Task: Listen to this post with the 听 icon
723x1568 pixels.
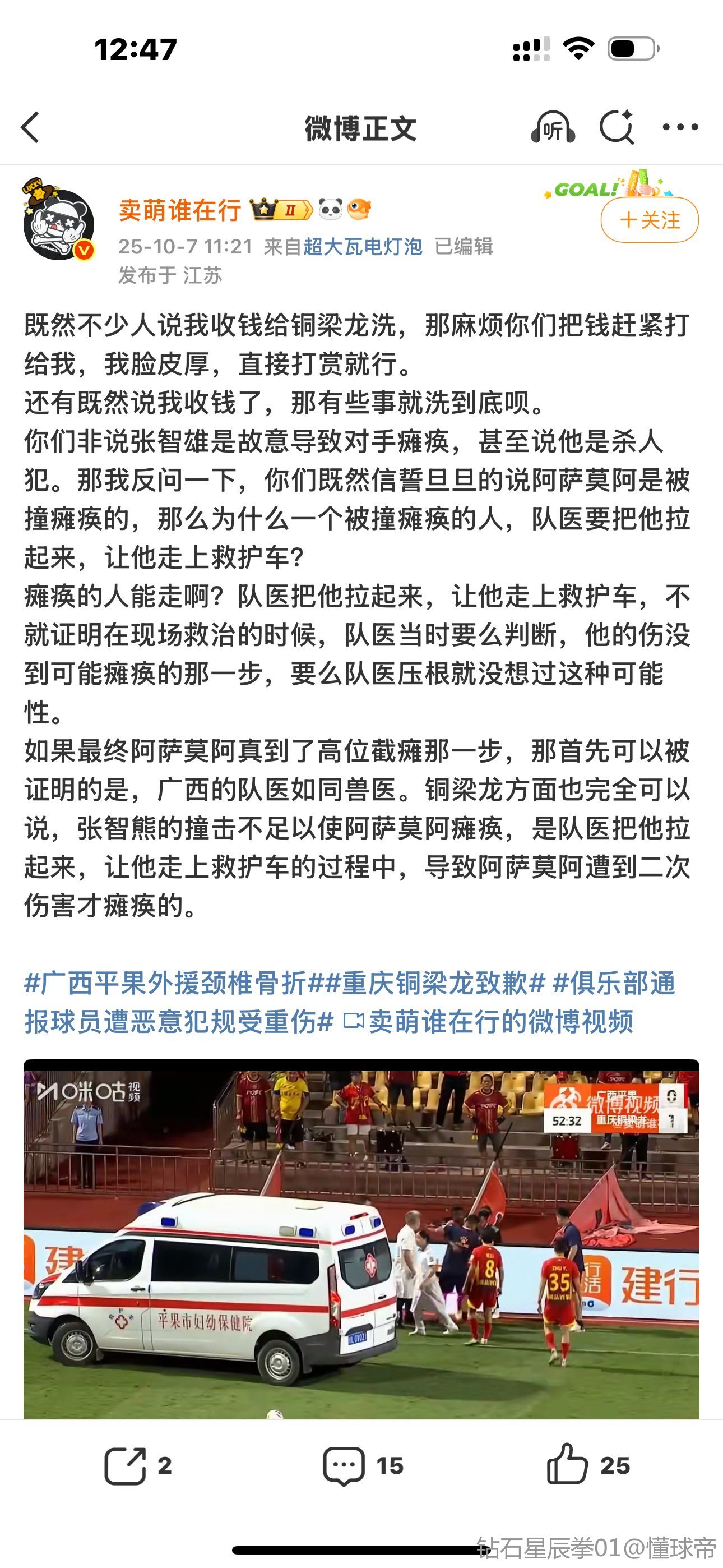Action: click(553, 128)
